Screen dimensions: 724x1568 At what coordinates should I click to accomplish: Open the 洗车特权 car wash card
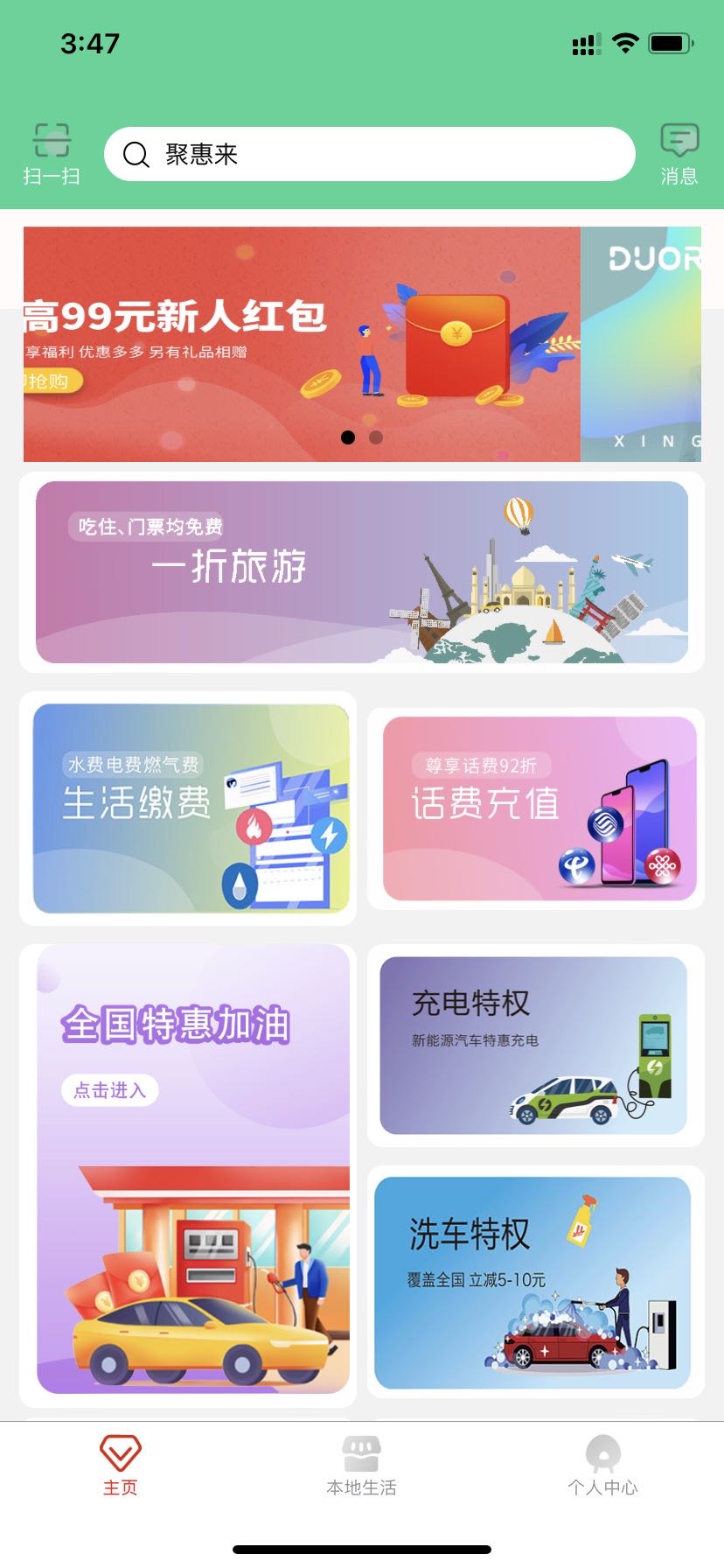click(x=533, y=1283)
